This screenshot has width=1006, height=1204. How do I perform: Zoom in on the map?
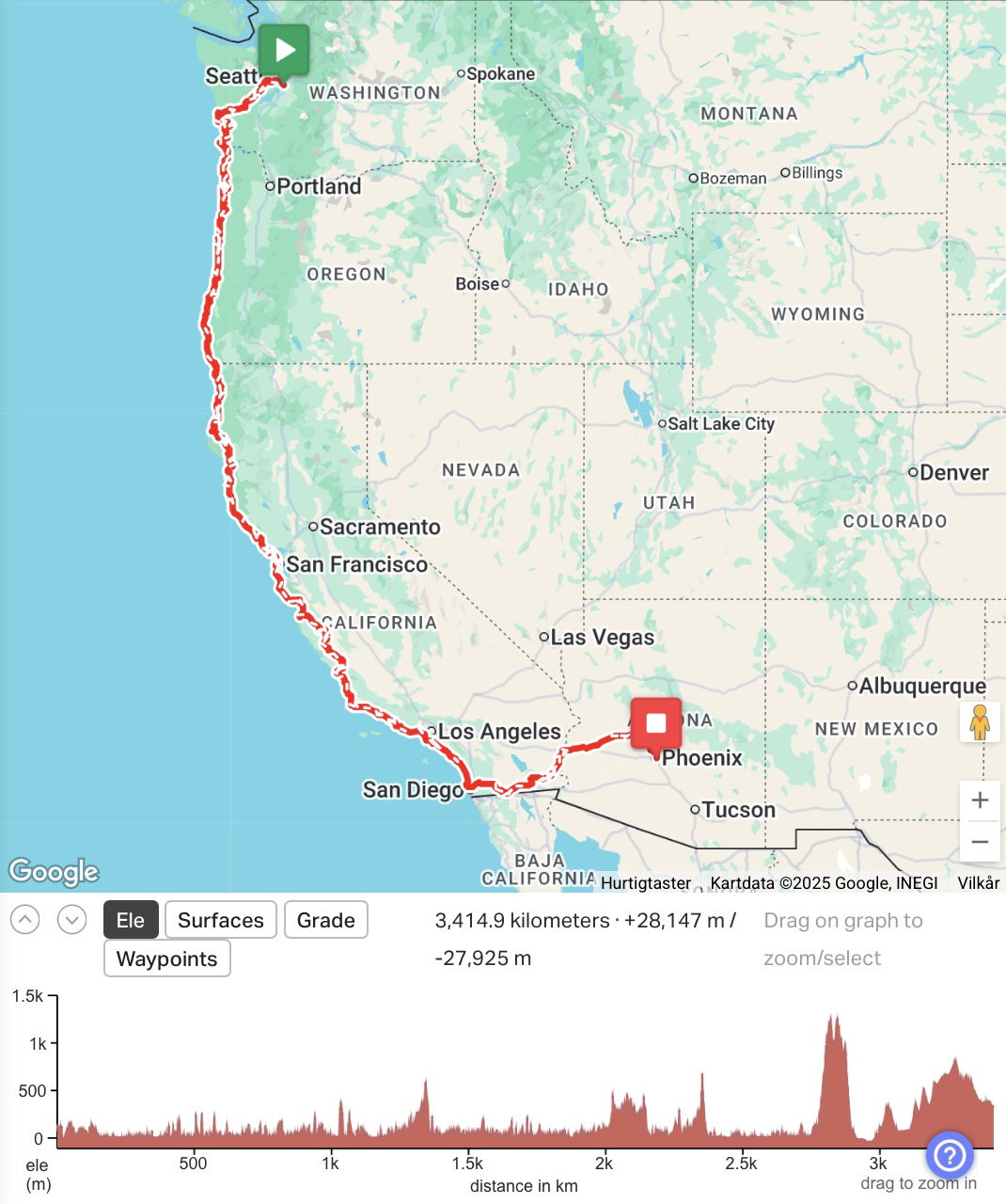[x=980, y=800]
